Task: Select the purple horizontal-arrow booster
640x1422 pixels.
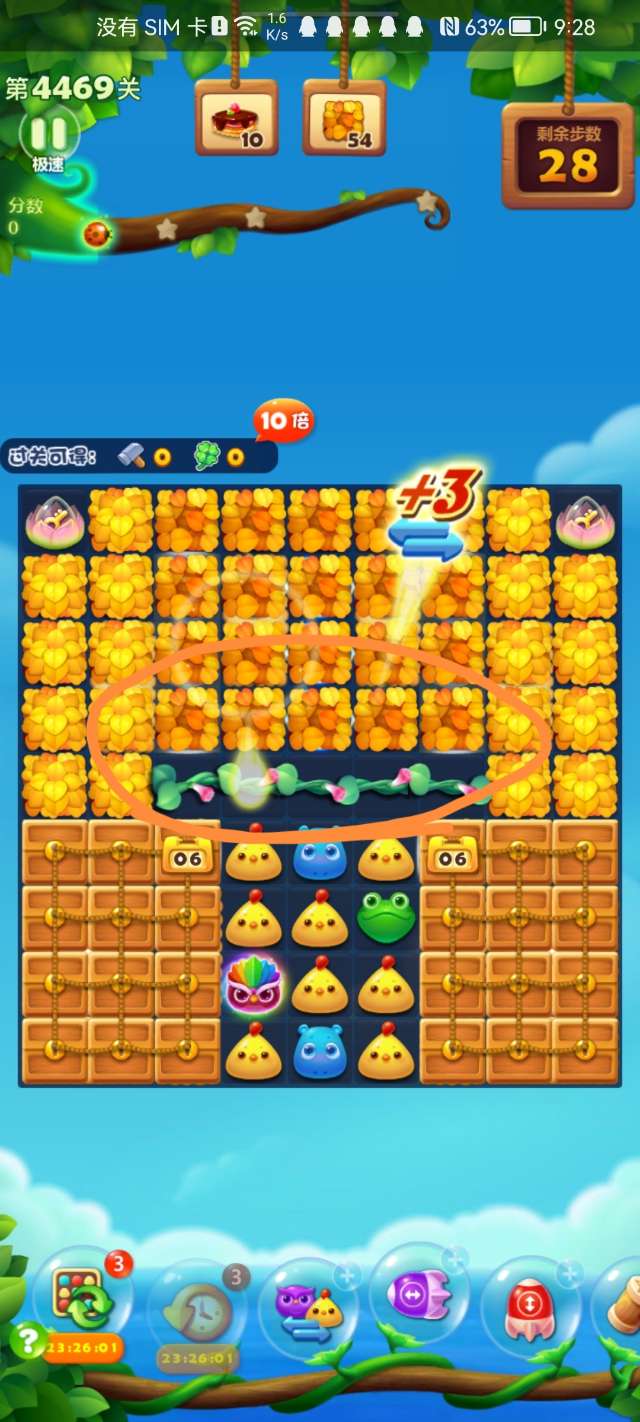Action: (x=420, y=1296)
